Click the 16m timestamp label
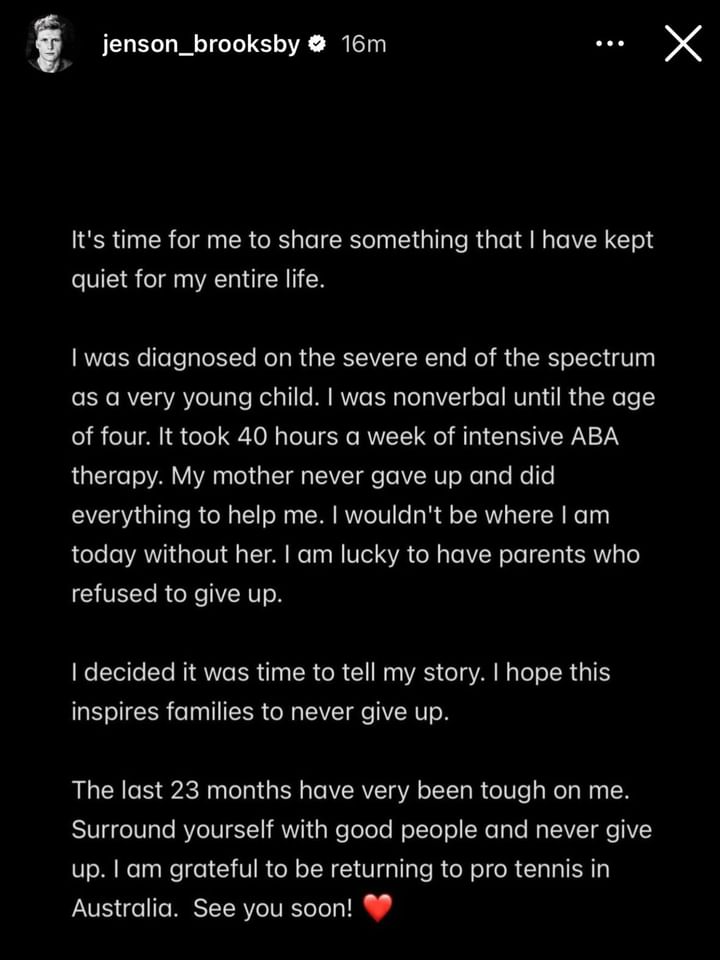Image resolution: width=720 pixels, height=960 pixels. click(361, 44)
